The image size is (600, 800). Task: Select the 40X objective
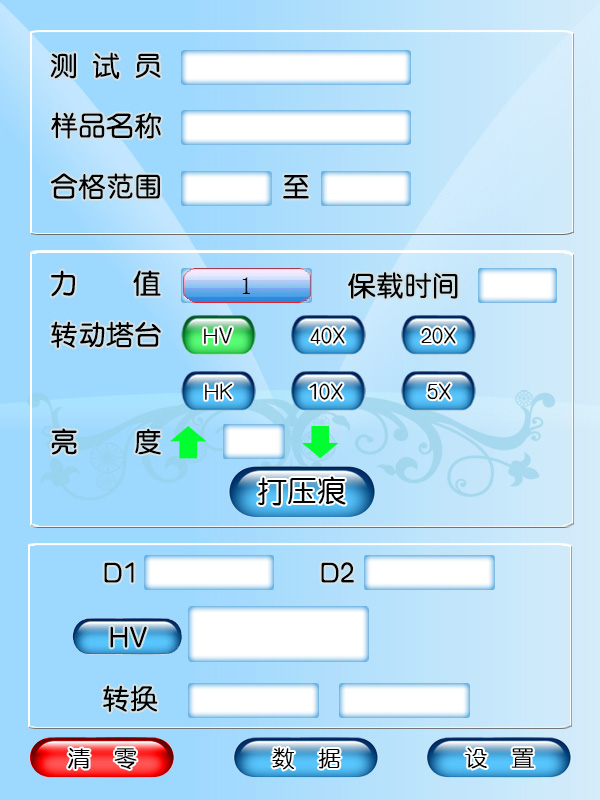point(328,335)
